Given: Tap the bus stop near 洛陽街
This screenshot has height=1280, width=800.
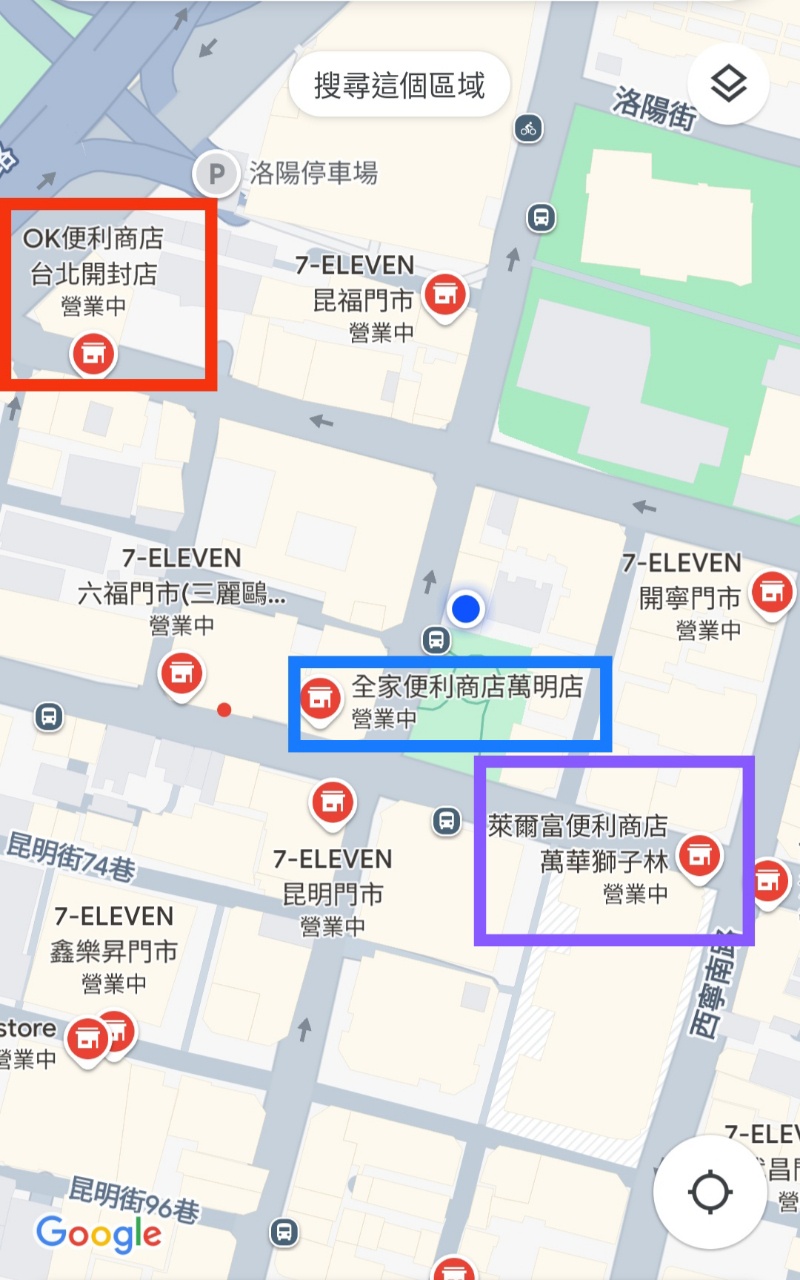Looking at the screenshot, I should click(x=541, y=217).
